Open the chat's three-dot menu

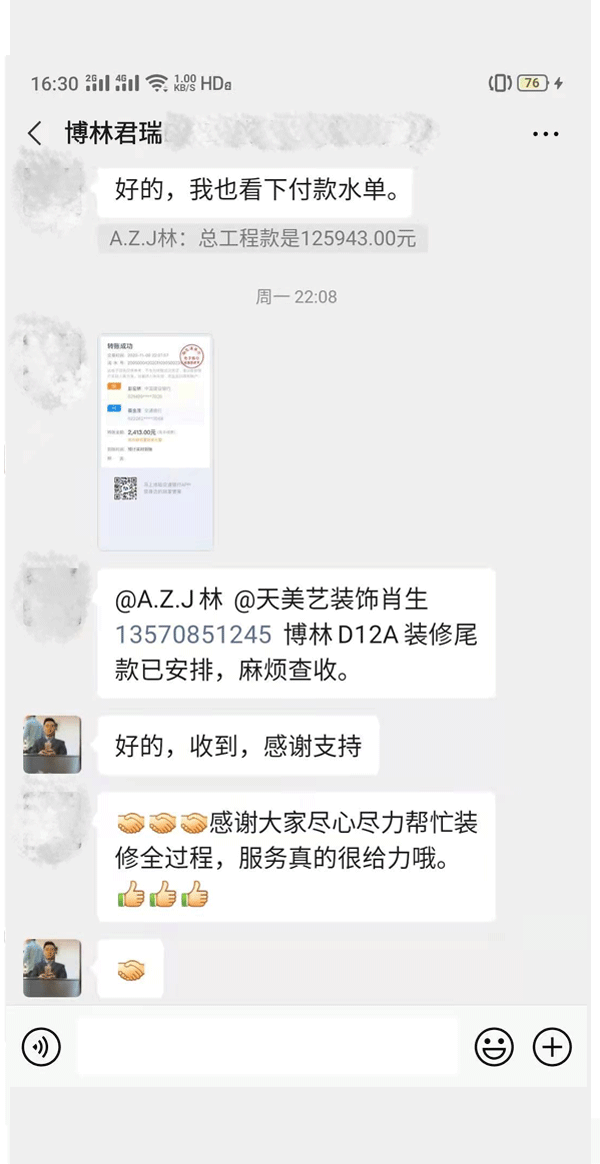click(546, 133)
